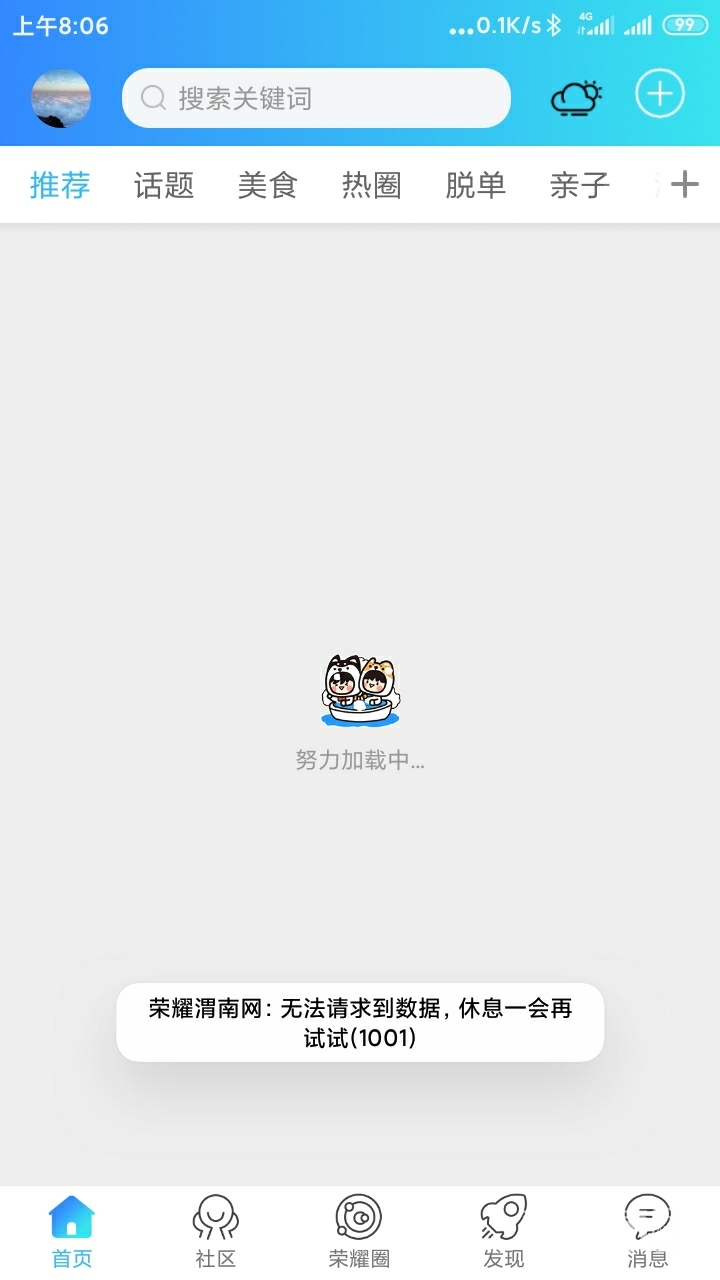Tap the 搜索关键词 search box
Viewport: 720px width, 1280px height.
[316, 98]
